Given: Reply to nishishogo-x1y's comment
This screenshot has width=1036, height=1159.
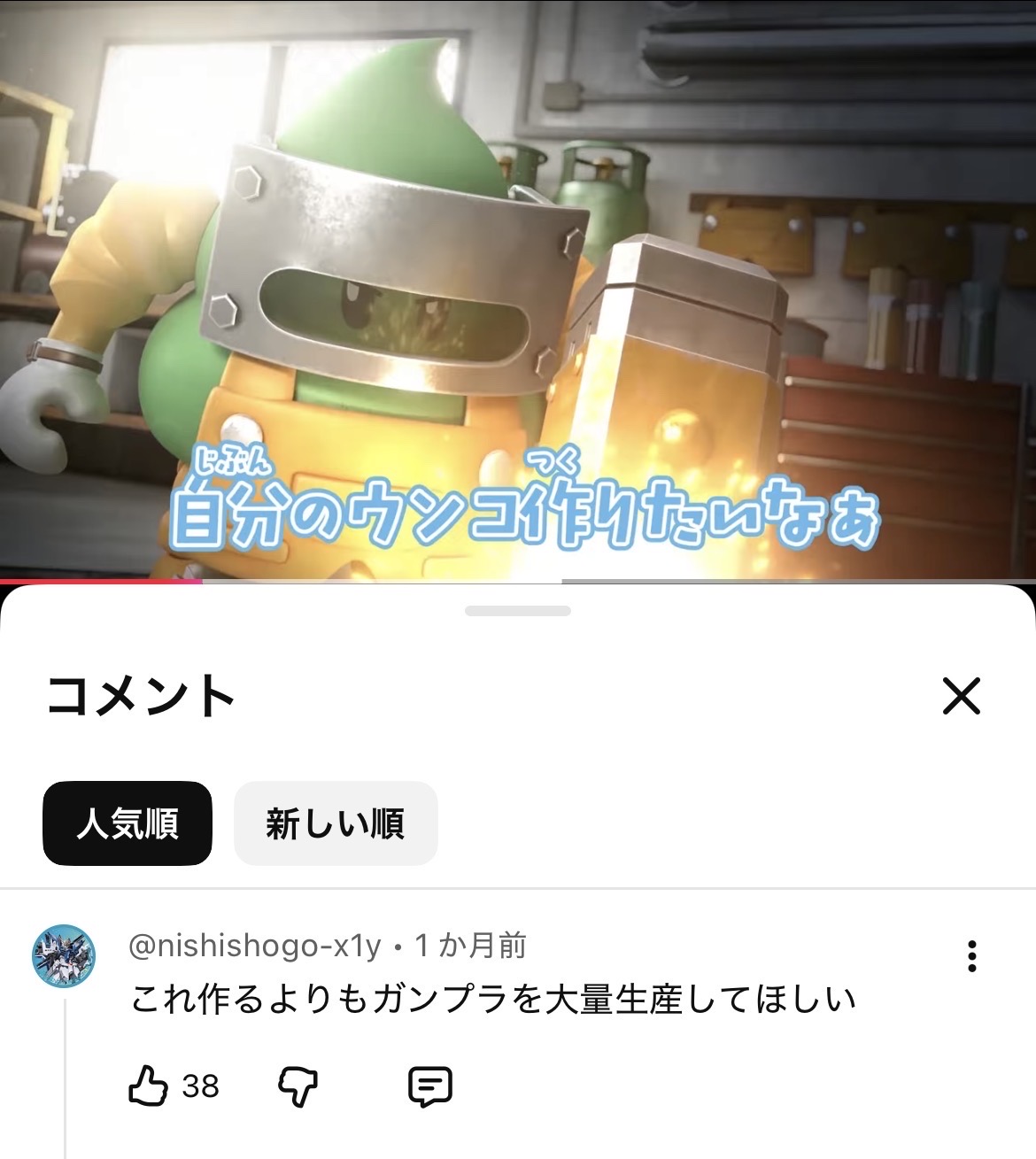Looking at the screenshot, I should tap(430, 1086).
